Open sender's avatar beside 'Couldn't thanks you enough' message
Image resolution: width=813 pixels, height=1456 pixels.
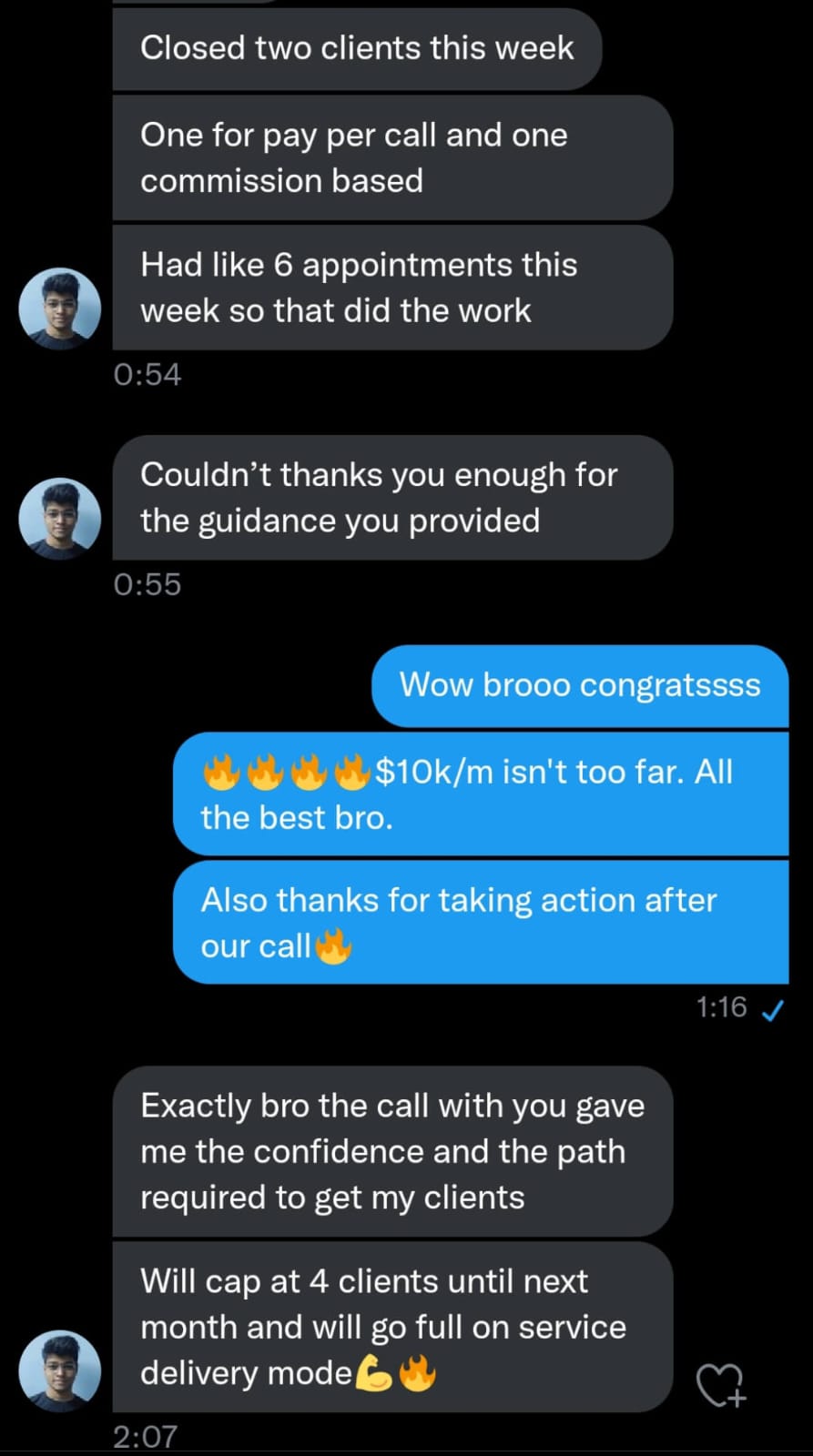pyautogui.click(x=60, y=519)
